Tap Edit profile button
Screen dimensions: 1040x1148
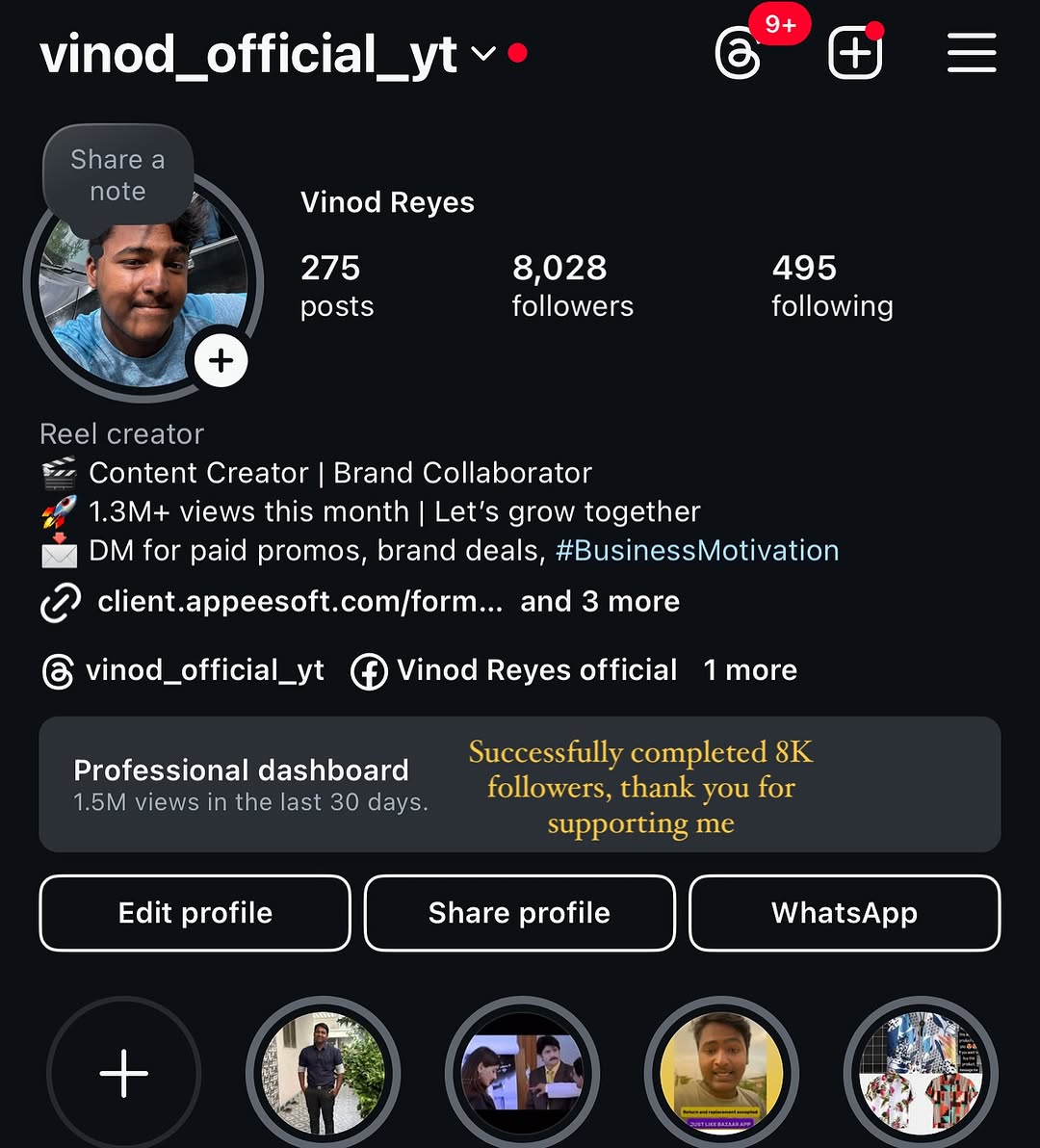tap(195, 913)
